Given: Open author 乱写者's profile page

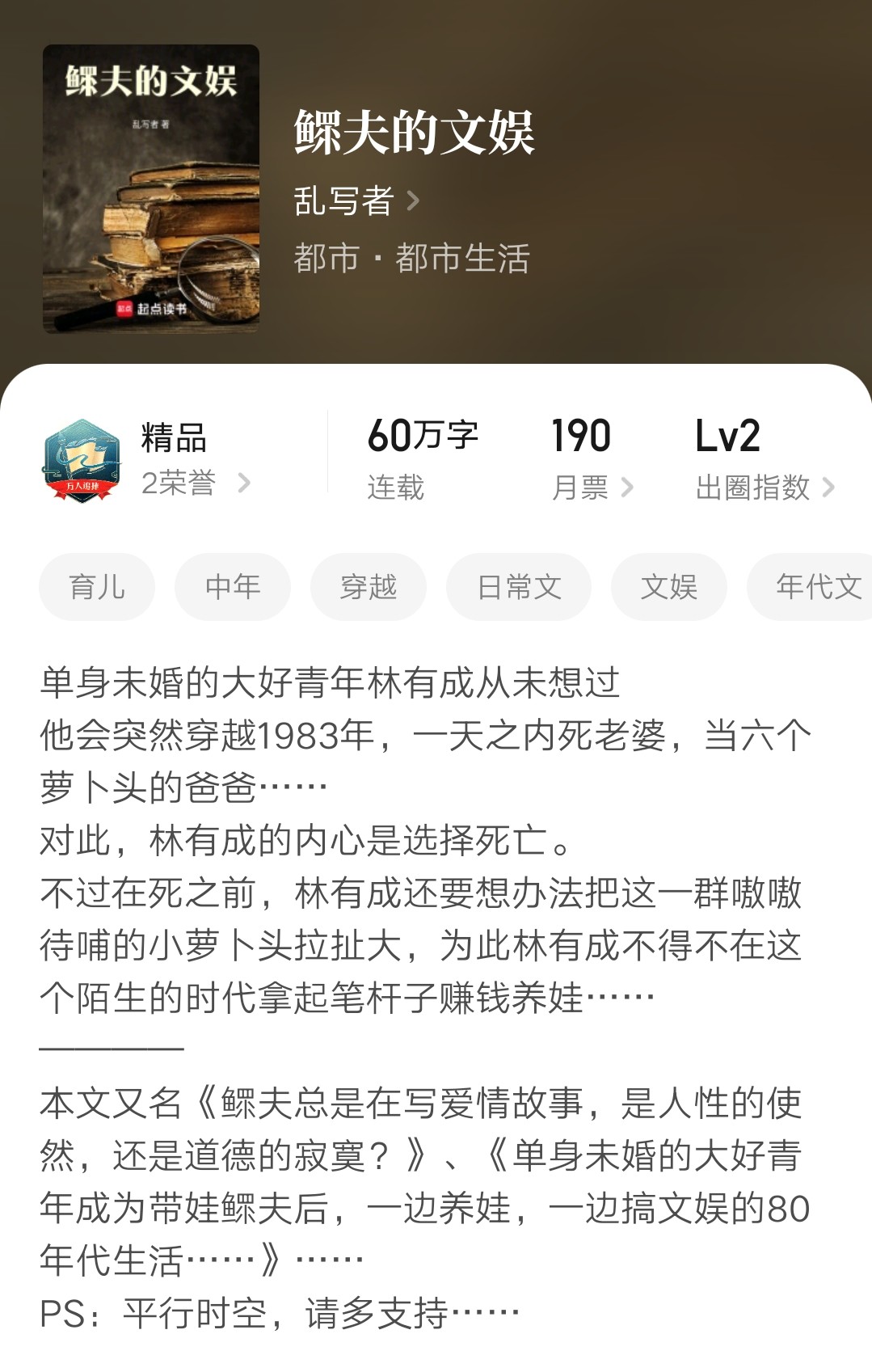Looking at the screenshot, I should click(356, 201).
